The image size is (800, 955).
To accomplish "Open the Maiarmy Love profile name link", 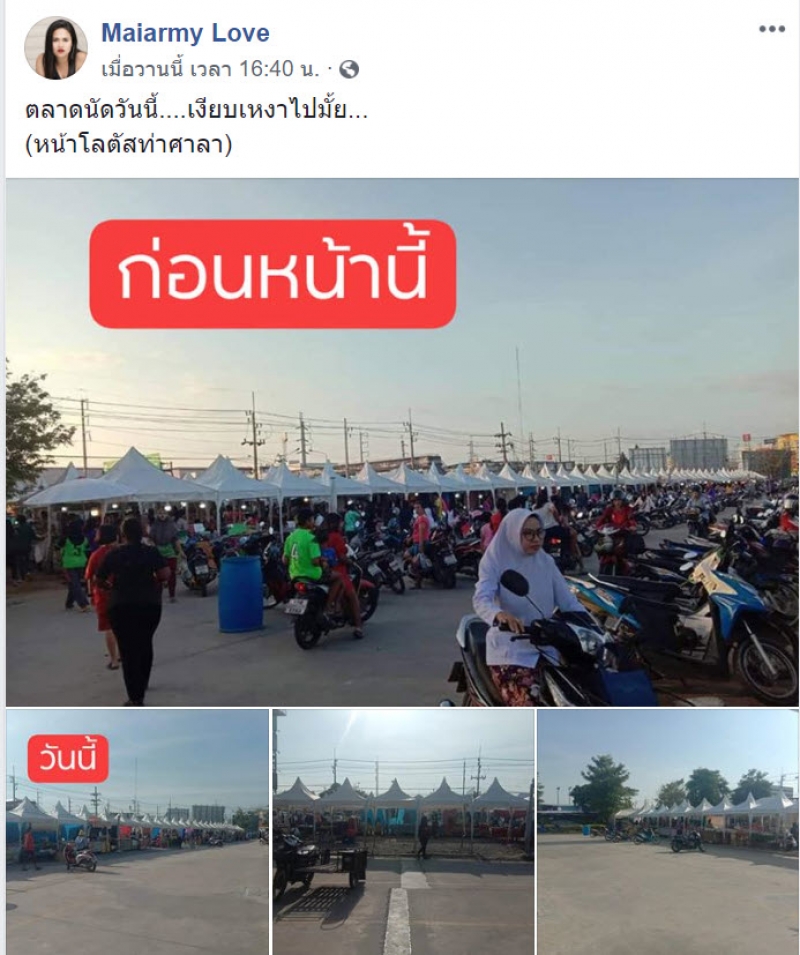I will click(x=185, y=33).
